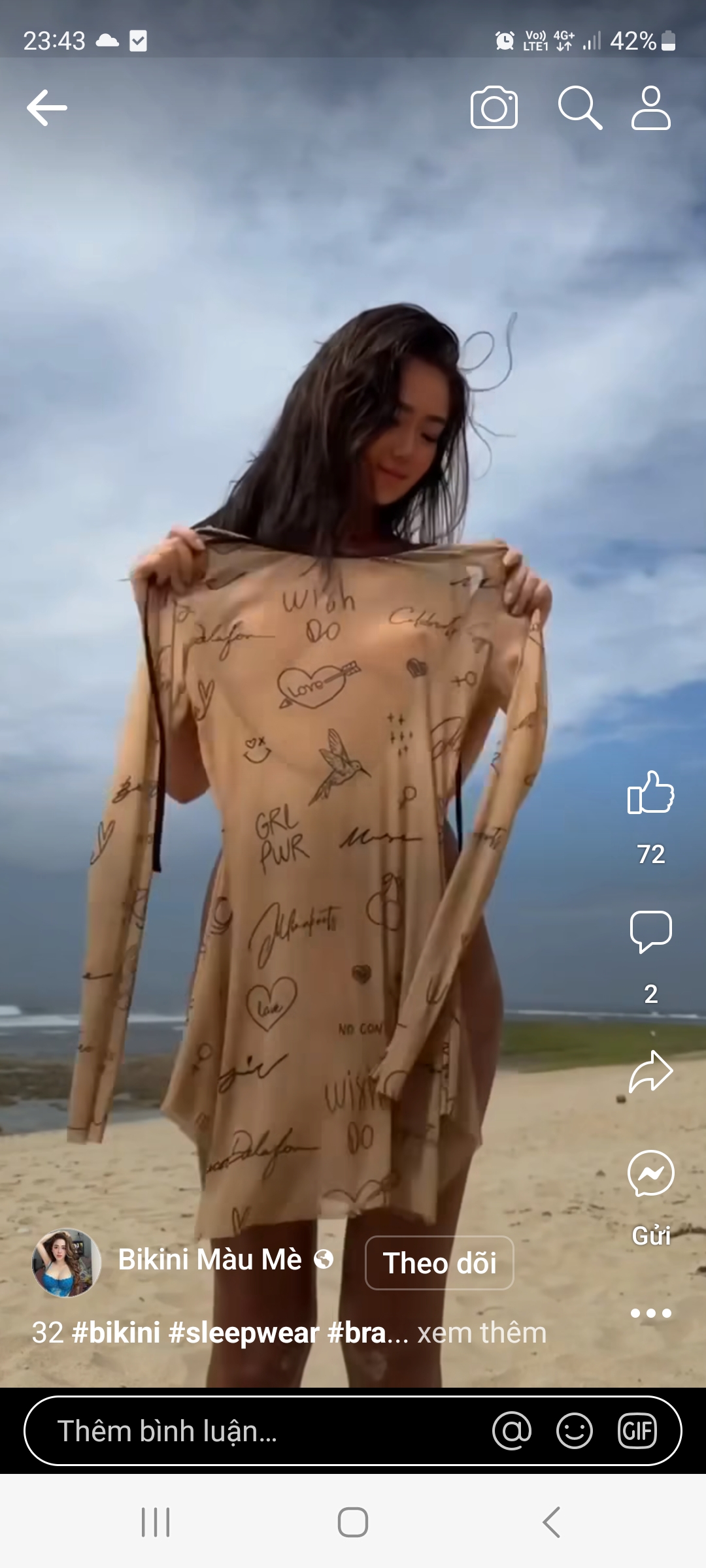Like this video
The image size is (706, 1568).
click(x=650, y=792)
